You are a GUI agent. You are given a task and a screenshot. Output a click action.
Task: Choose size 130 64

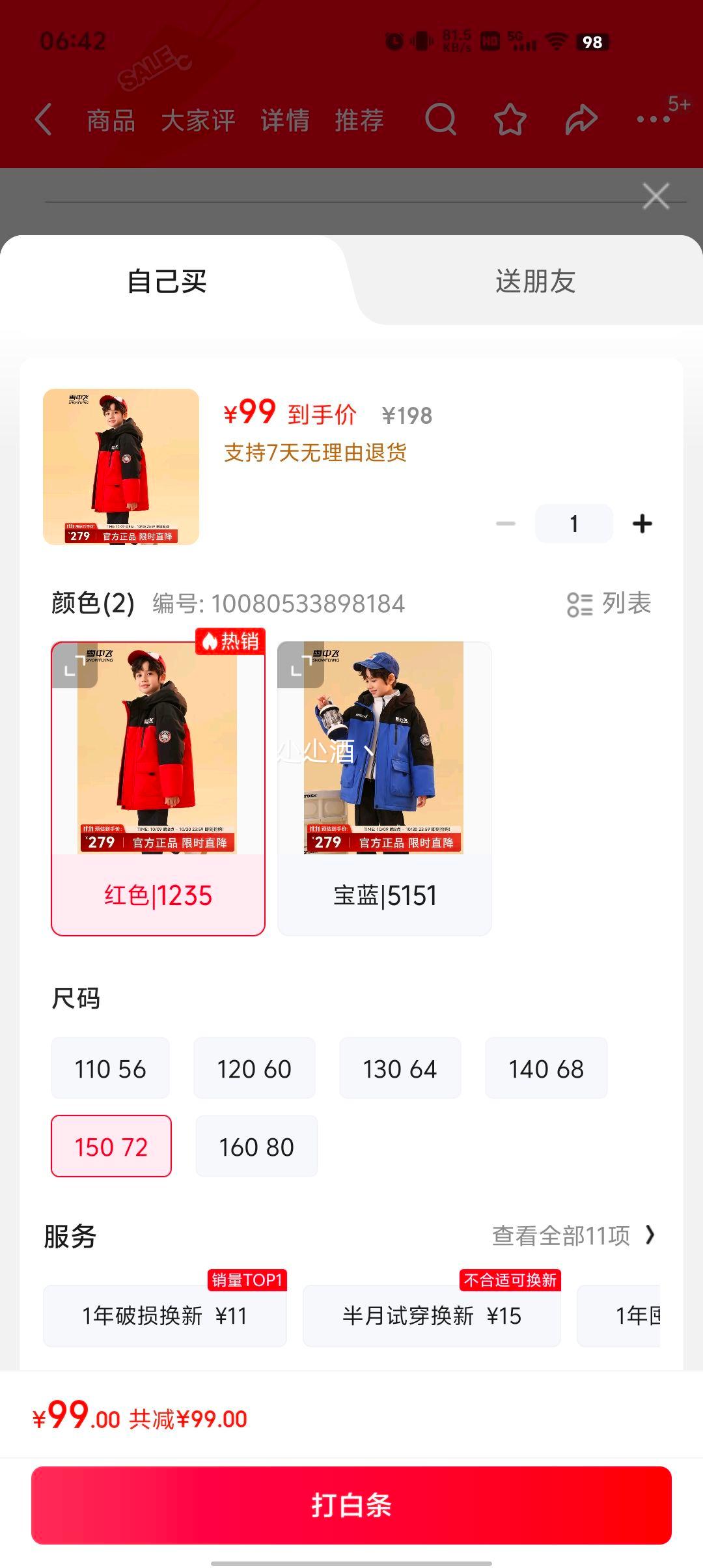coord(400,1069)
